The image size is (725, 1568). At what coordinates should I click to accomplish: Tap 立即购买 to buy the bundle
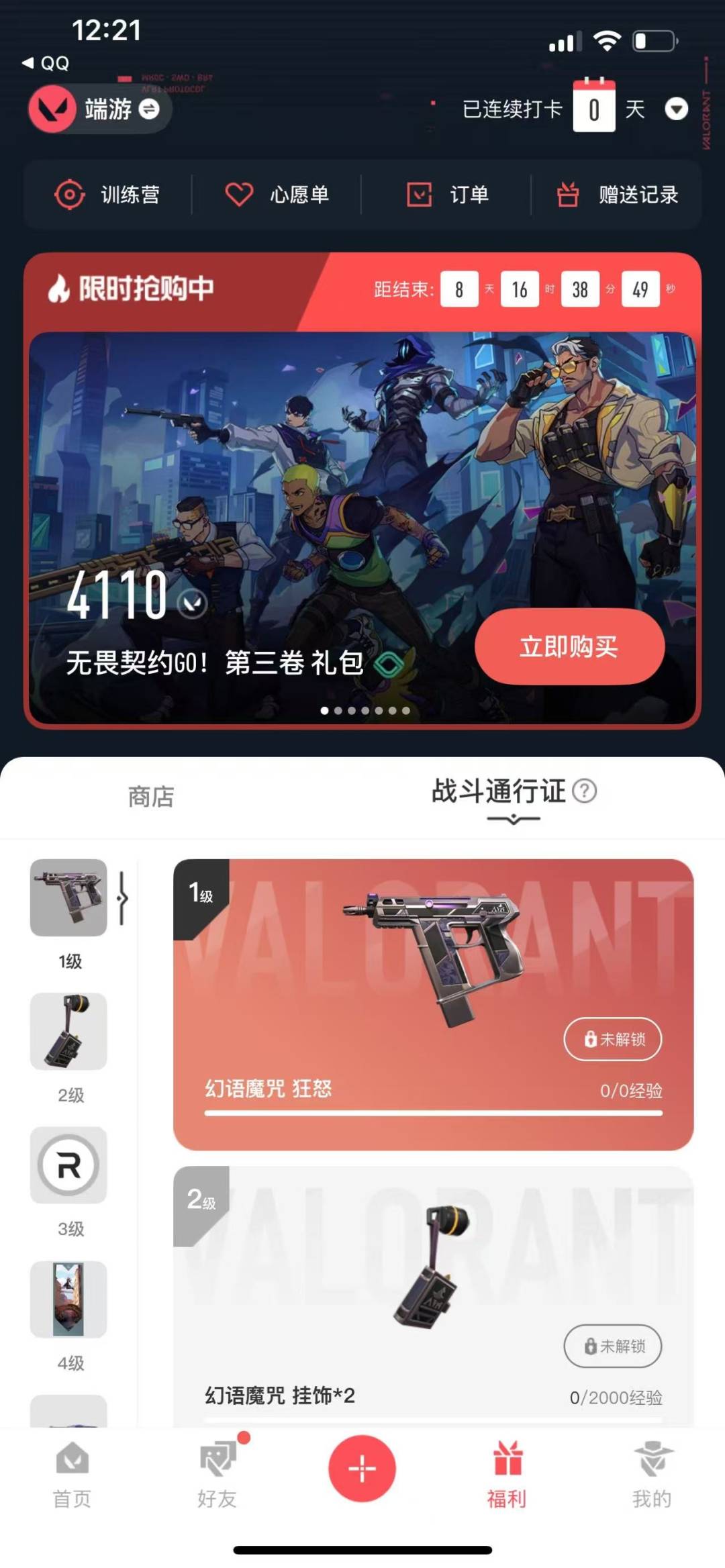[x=569, y=646]
